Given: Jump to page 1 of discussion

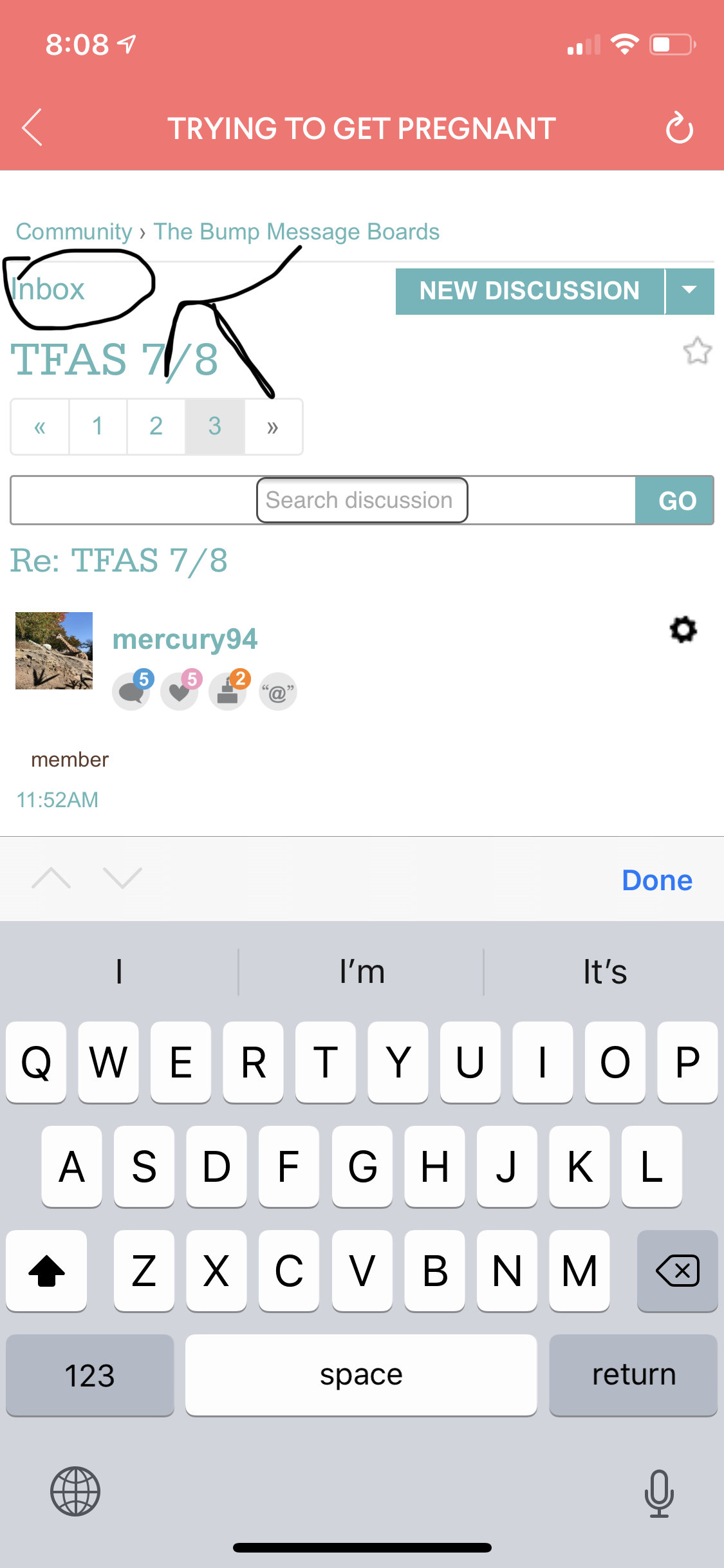Looking at the screenshot, I should coord(98,426).
